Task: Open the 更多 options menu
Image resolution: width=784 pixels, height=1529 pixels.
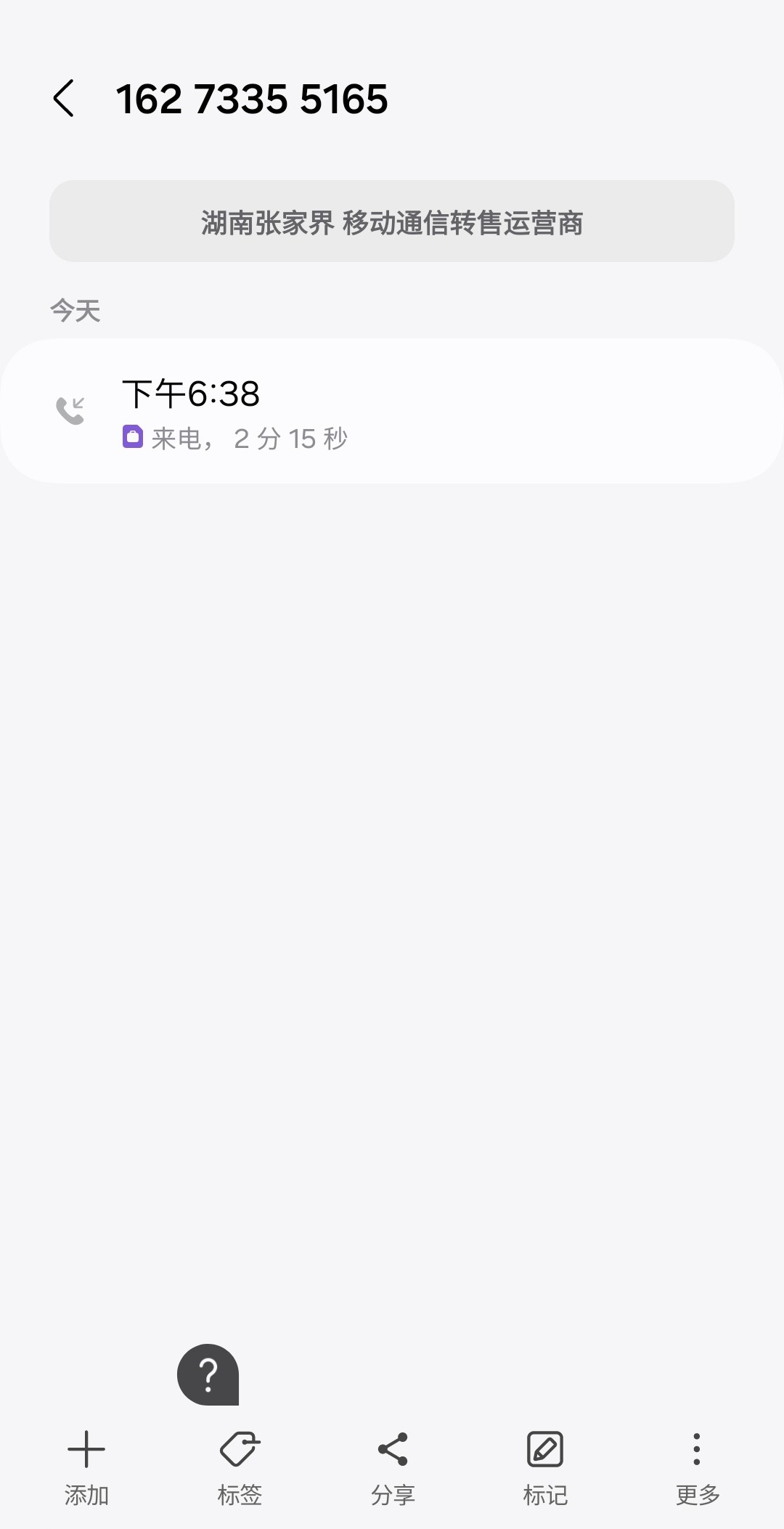Action: click(698, 1468)
